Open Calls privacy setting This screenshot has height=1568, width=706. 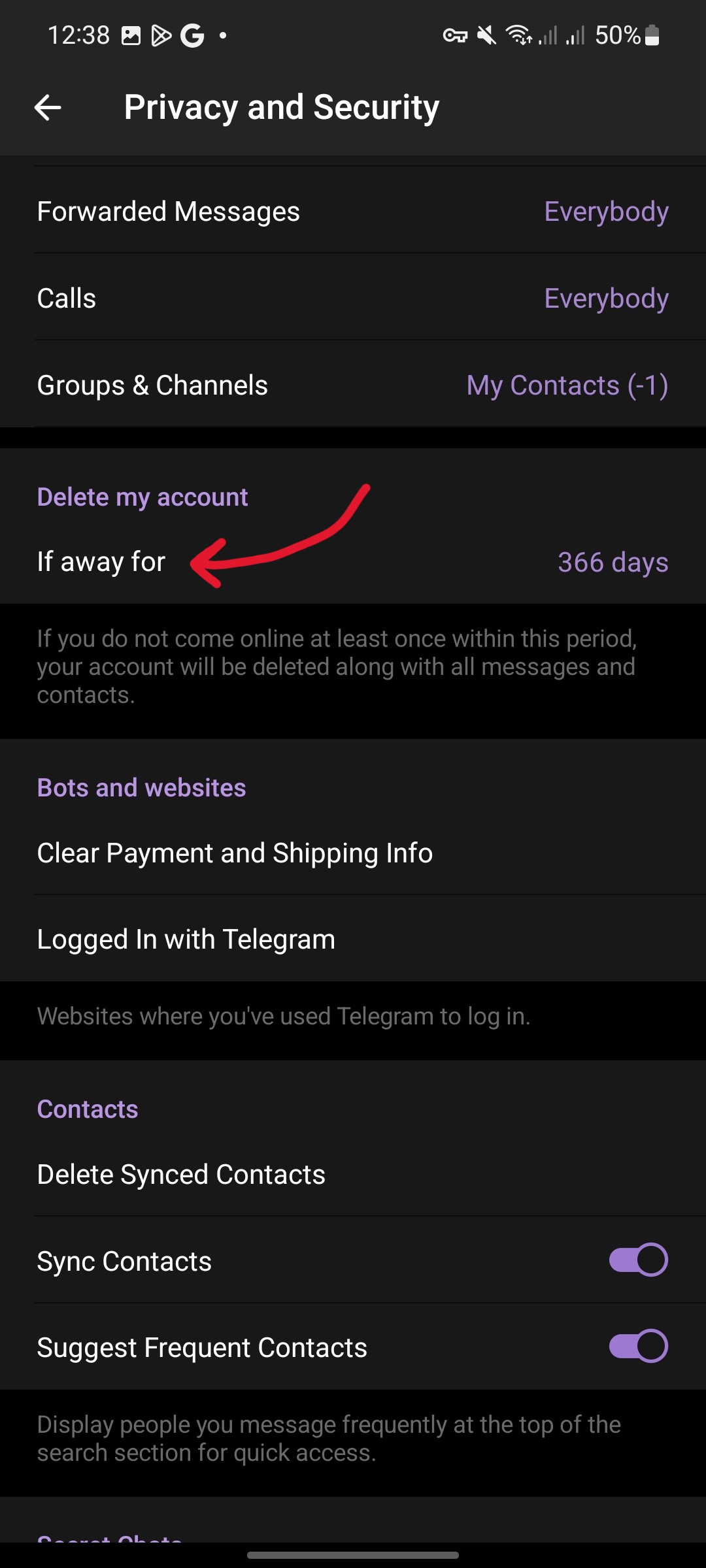353,299
